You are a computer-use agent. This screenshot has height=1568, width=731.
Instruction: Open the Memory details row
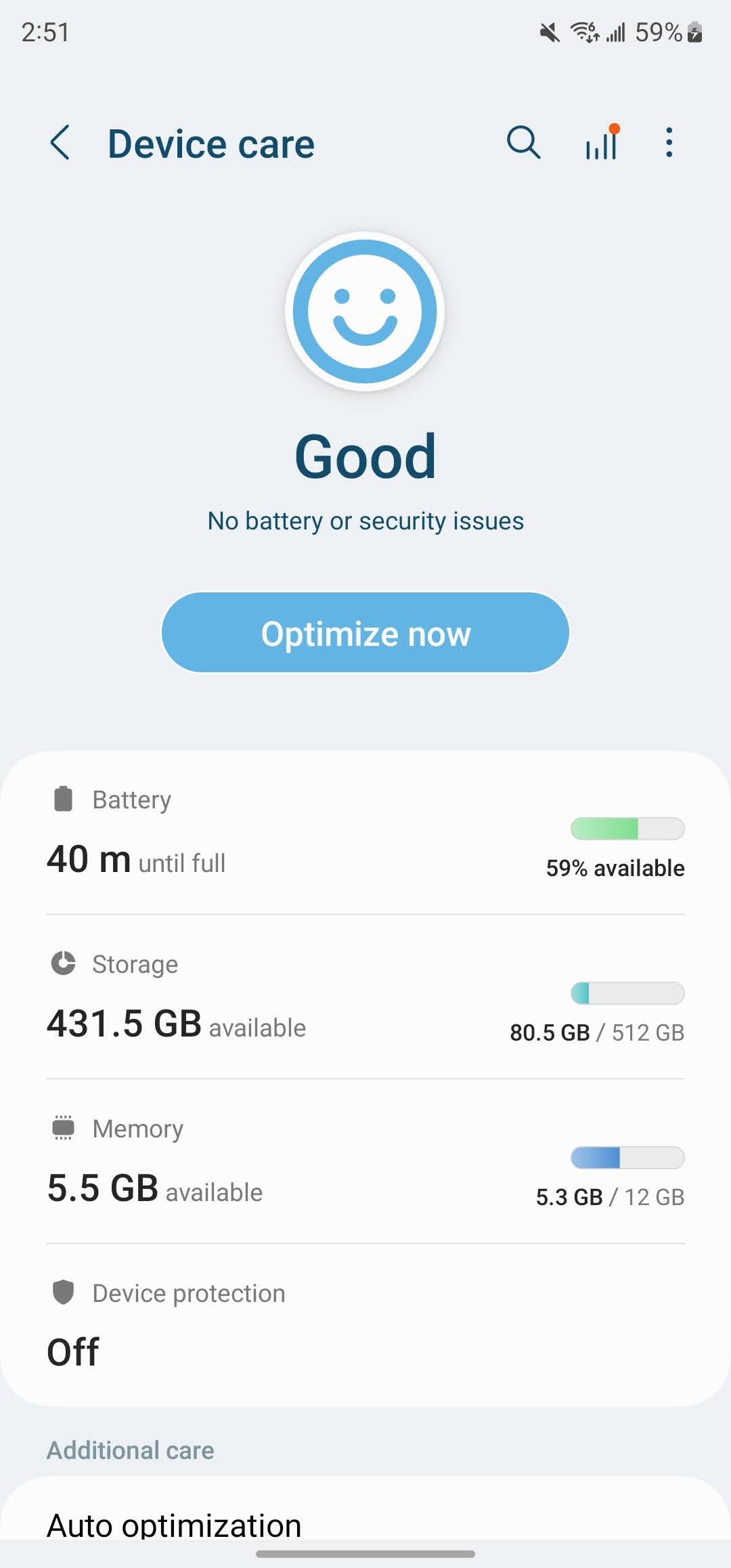click(365, 1161)
